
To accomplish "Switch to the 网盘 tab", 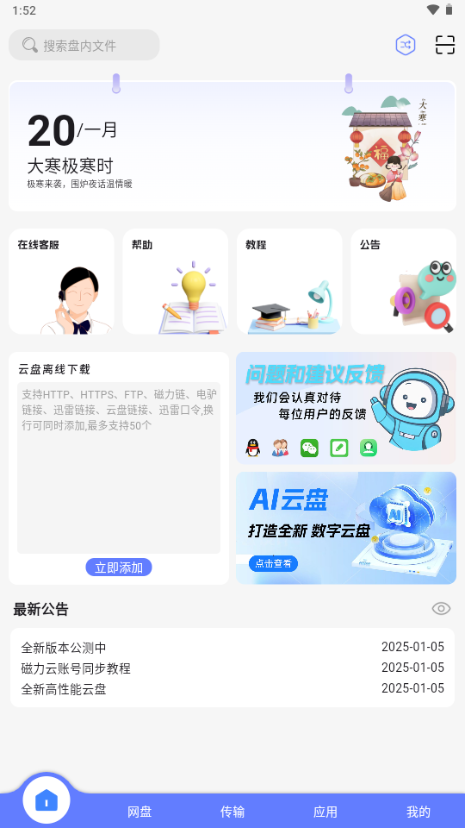I will tap(139, 812).
